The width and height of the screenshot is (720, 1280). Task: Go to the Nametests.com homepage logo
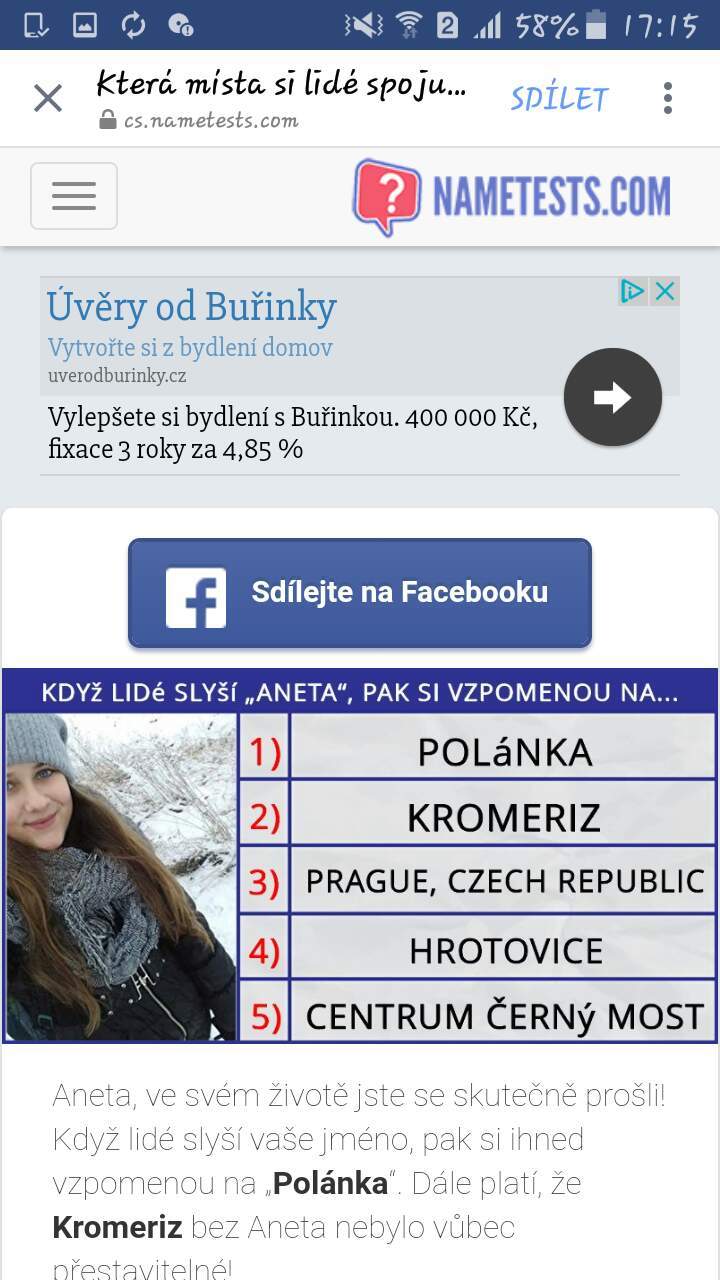pyautogui.click(x=511, y=196)
